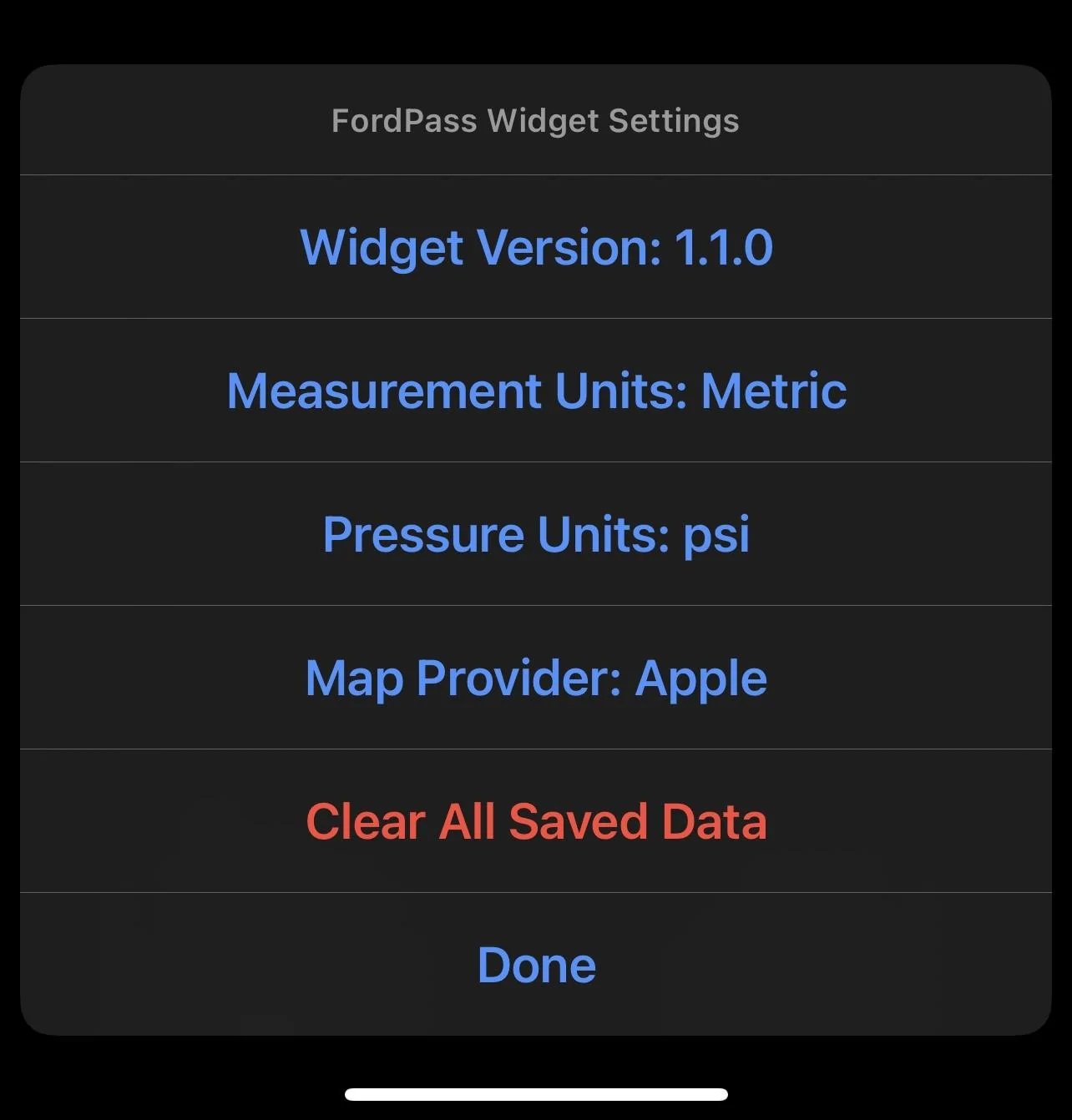Toggle Measurement Units to Imperial
Image resolution: width=1072 pixels, height=1120 pixels.
536,391
